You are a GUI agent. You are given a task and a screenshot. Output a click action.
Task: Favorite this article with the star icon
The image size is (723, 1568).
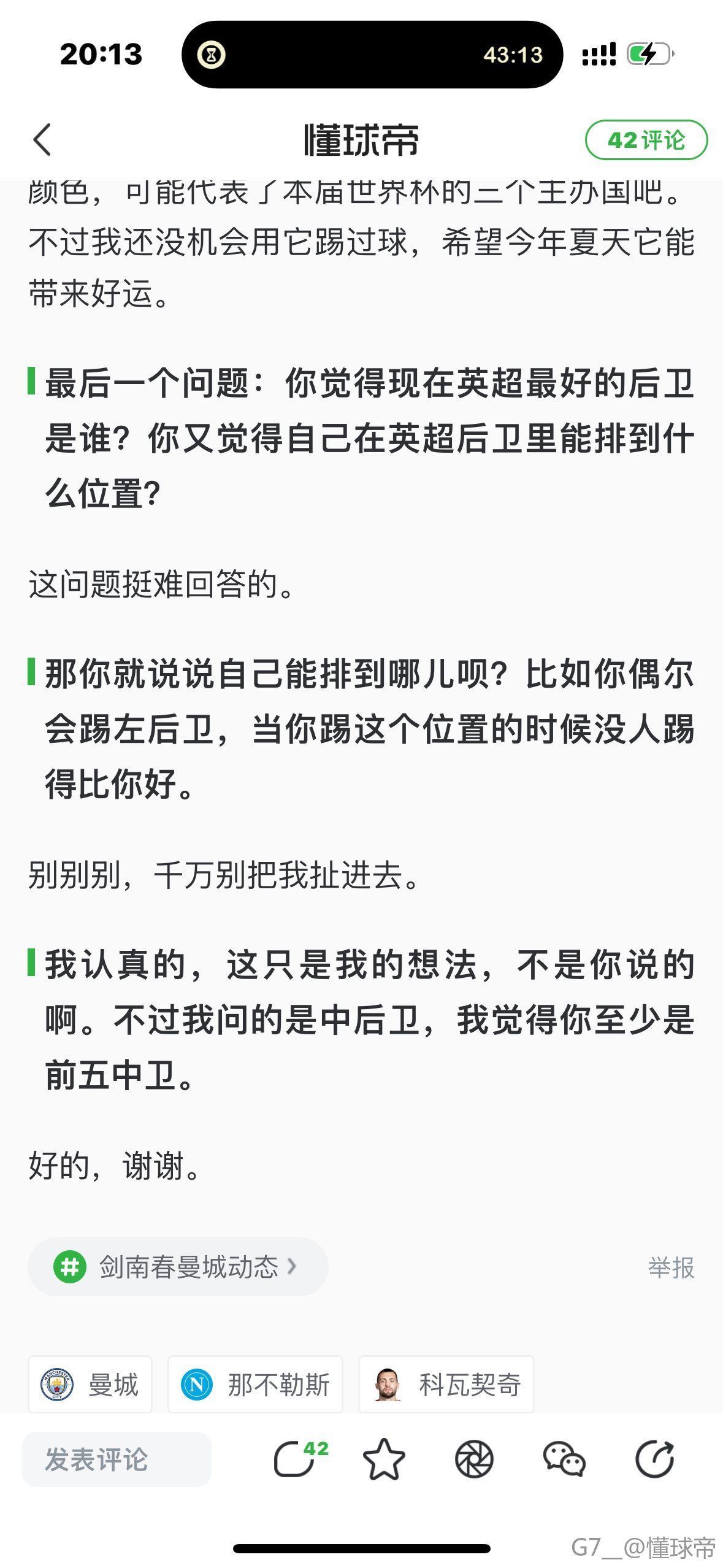[x=384, y=1459]
